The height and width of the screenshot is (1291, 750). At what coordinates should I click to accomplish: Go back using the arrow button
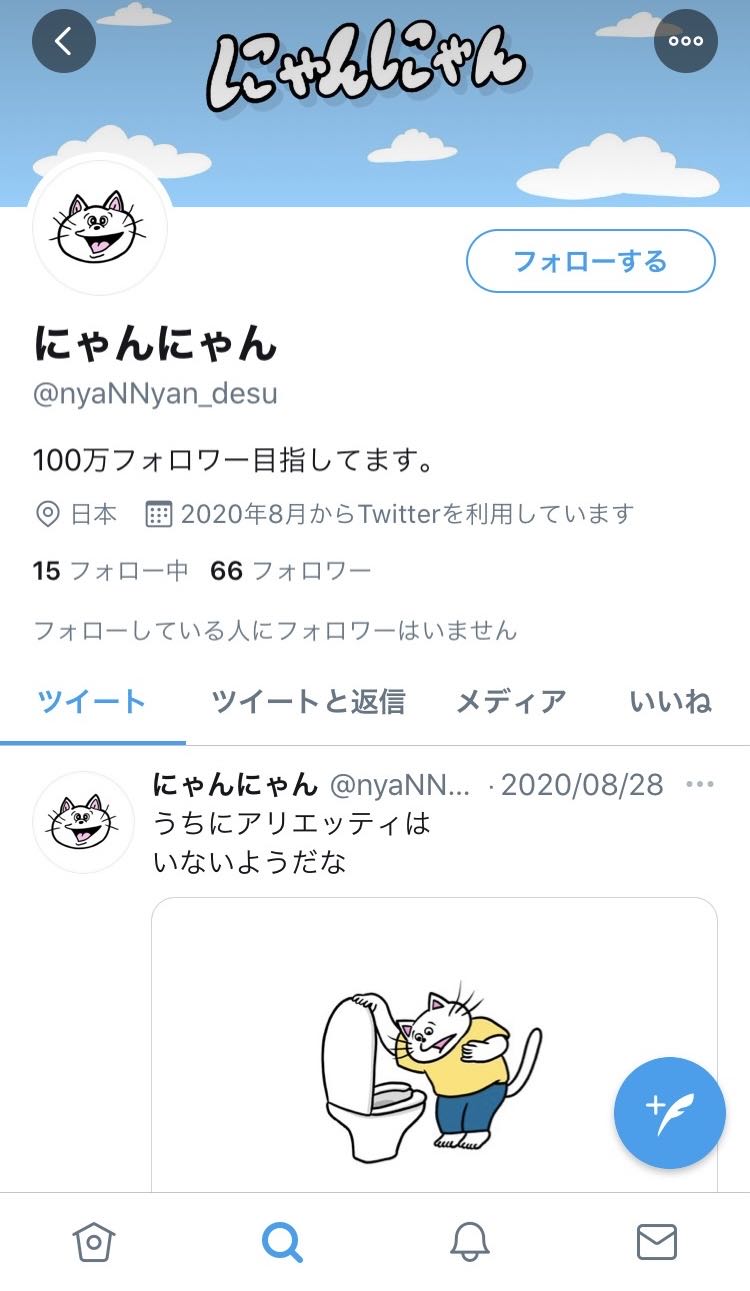click(64, 41)
